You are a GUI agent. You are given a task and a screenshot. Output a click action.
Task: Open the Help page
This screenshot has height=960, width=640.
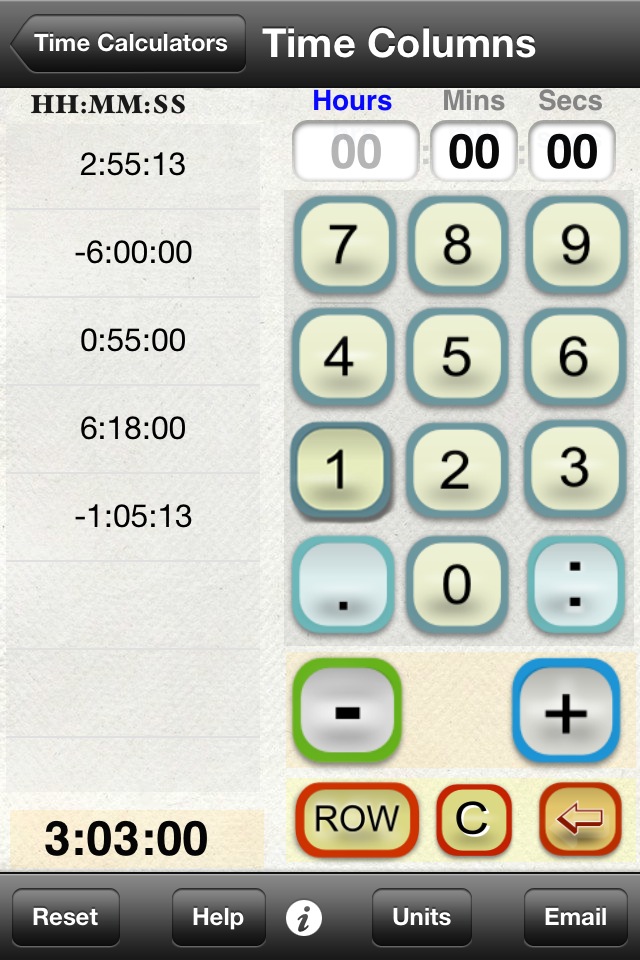pos(218,917)
